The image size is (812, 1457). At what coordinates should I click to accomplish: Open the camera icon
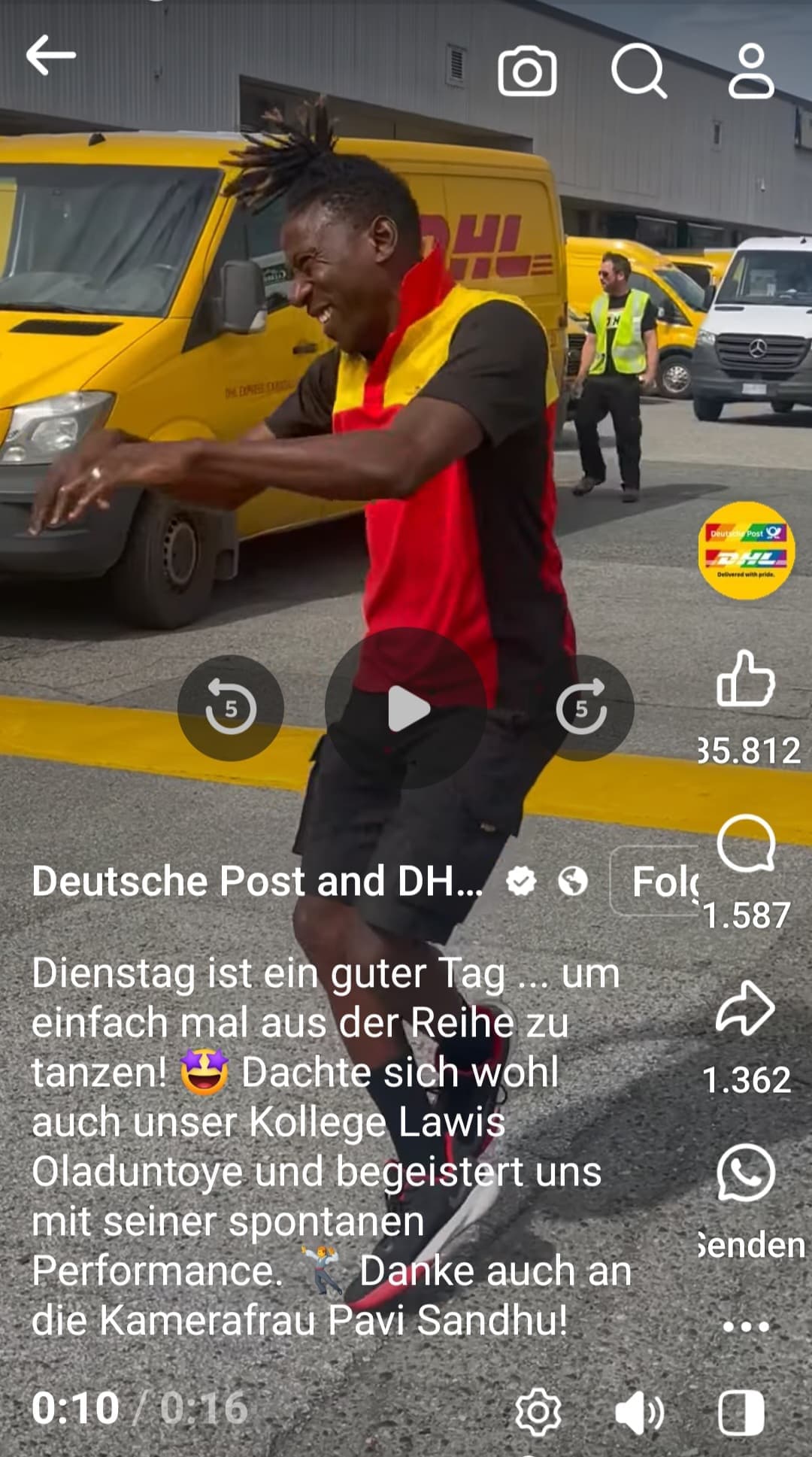(x=527, y=72)
